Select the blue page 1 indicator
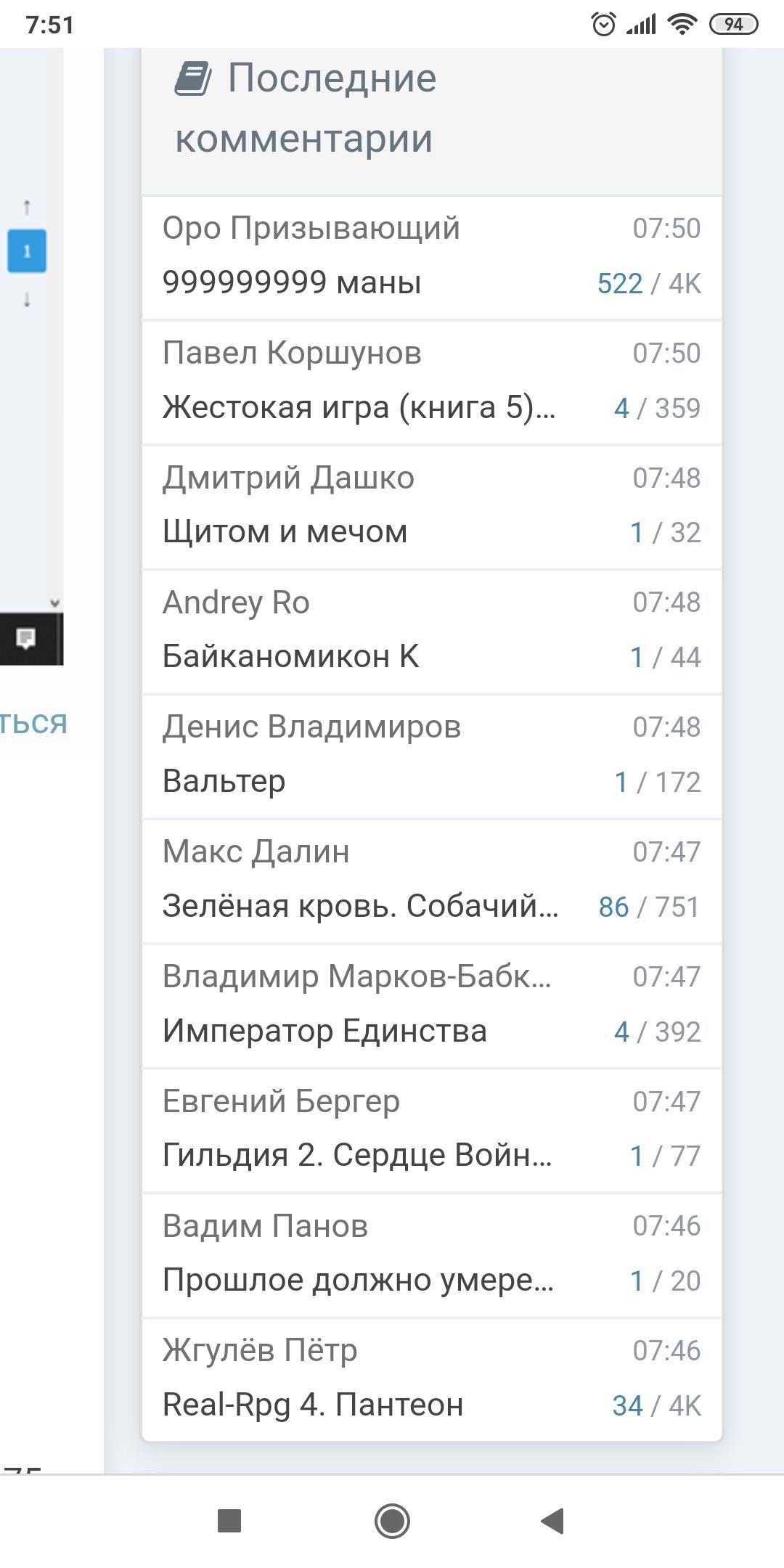 (27, 251)
